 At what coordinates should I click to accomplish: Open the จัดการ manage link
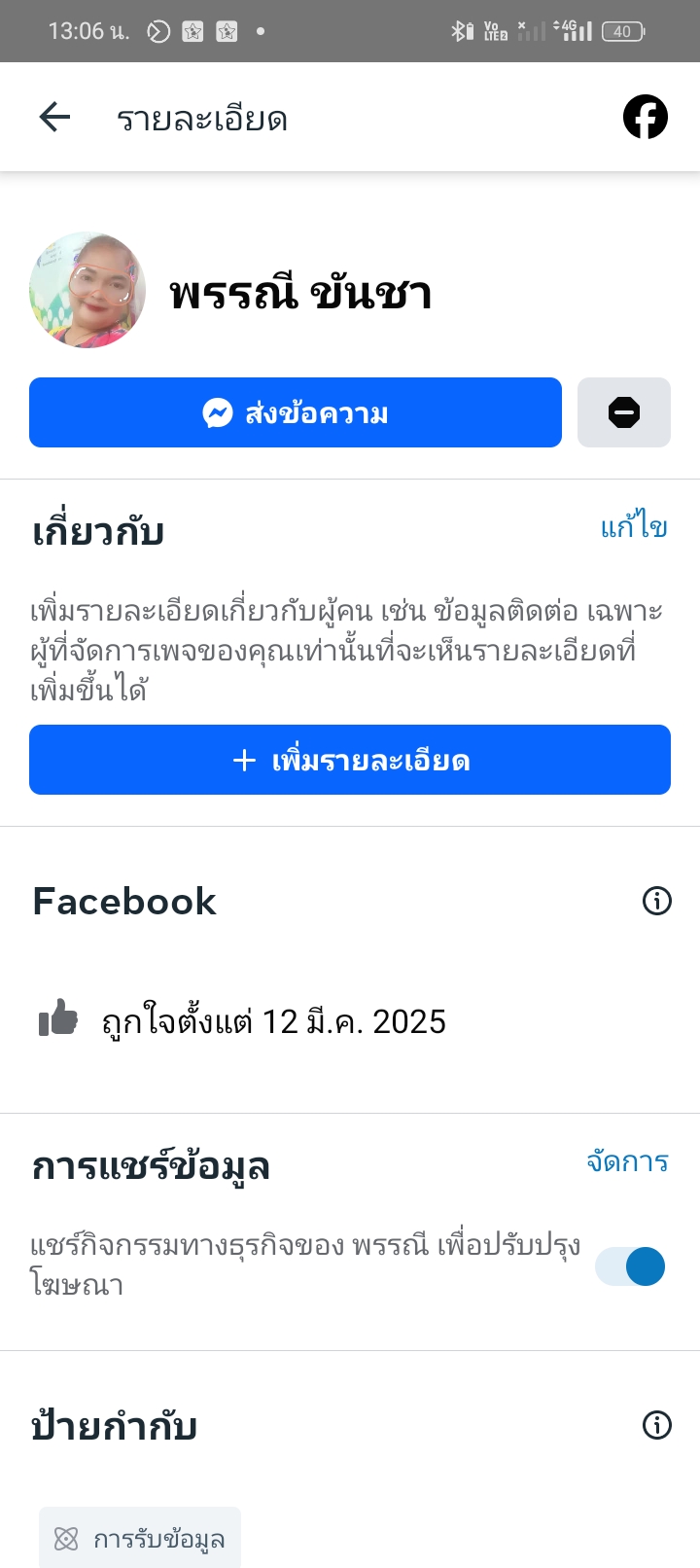tap(627, 1161)
